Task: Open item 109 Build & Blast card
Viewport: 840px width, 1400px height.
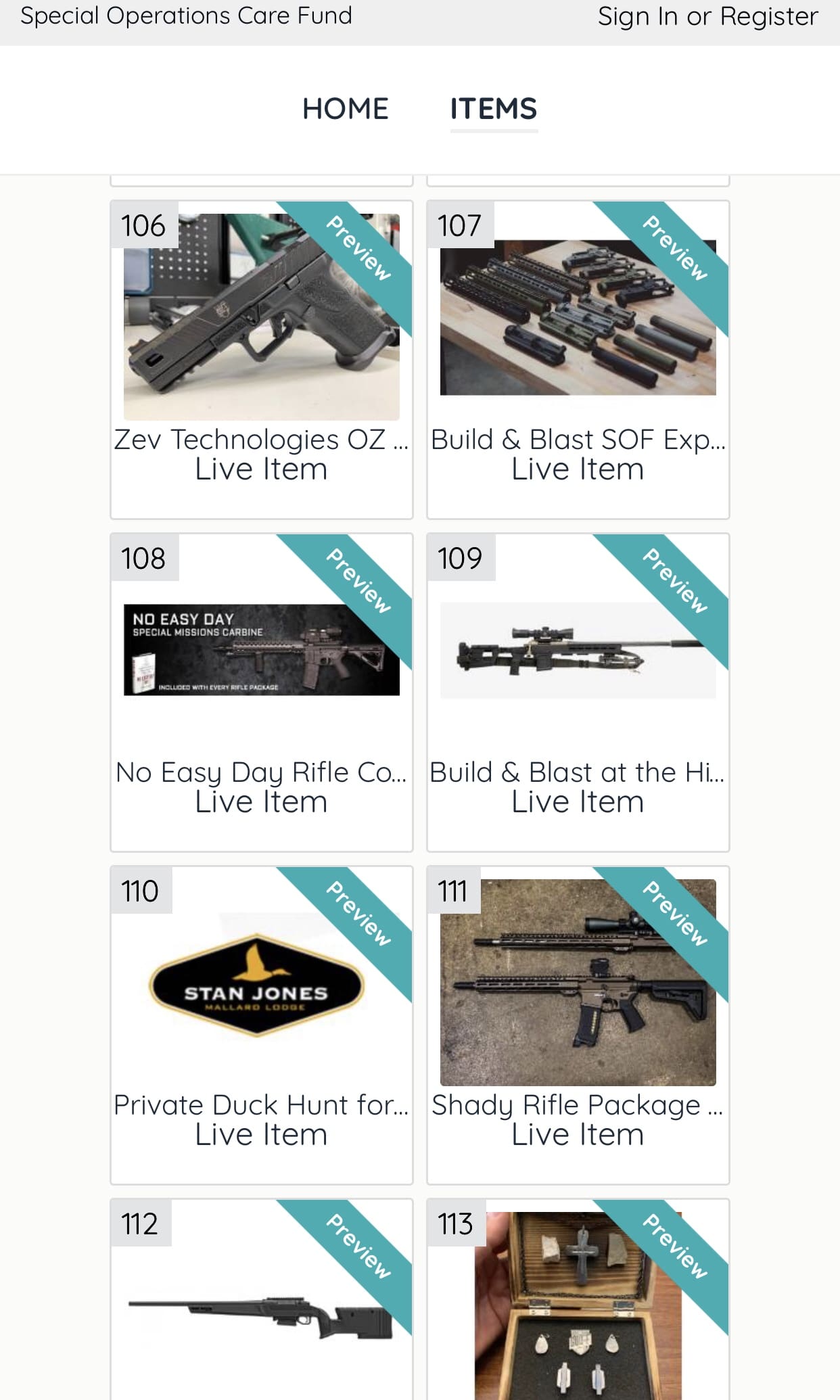Action: pyautogui.click(x=578, y=693)
